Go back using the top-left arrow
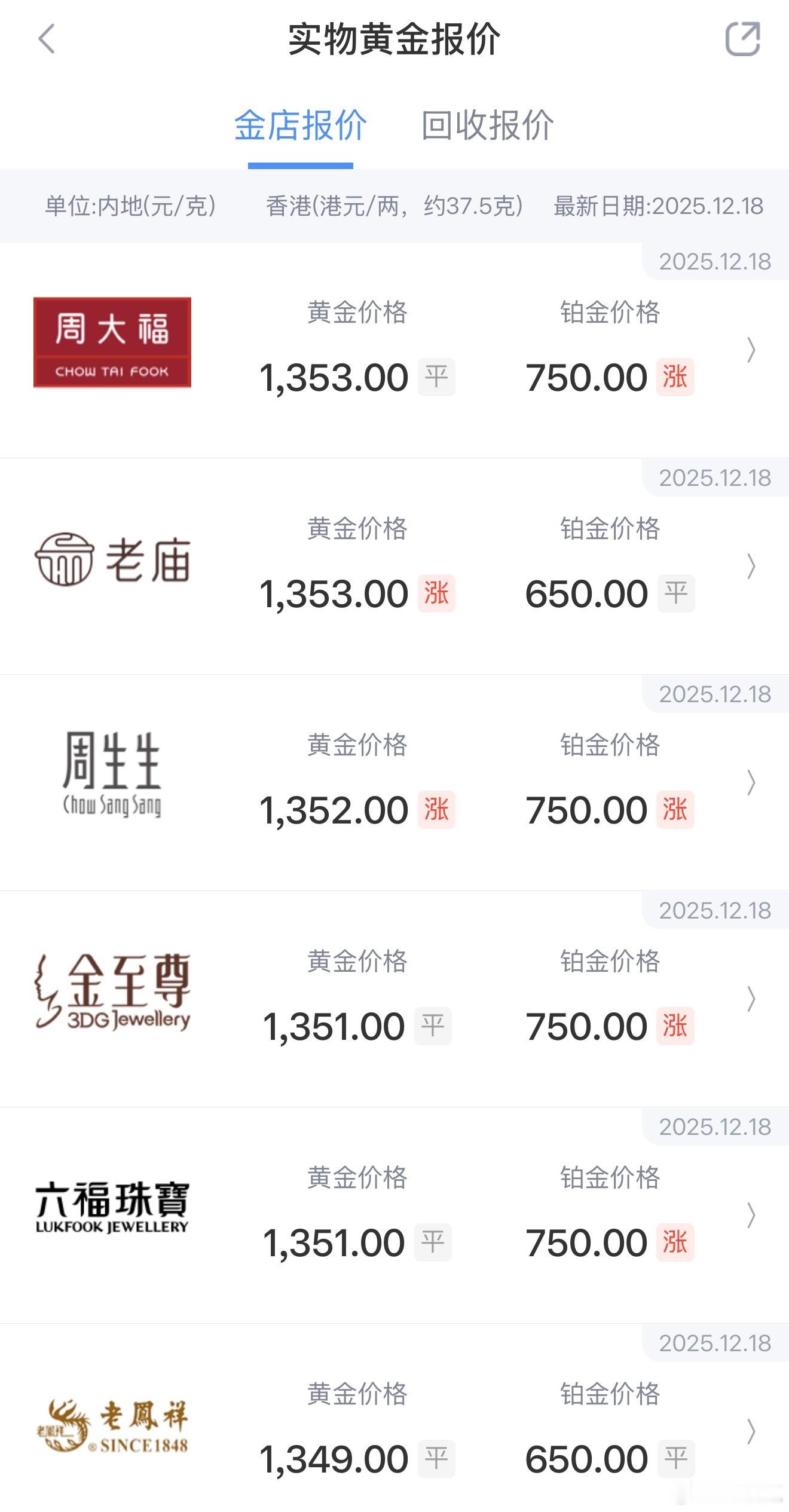789x1512 pixels. pos(47,39)
